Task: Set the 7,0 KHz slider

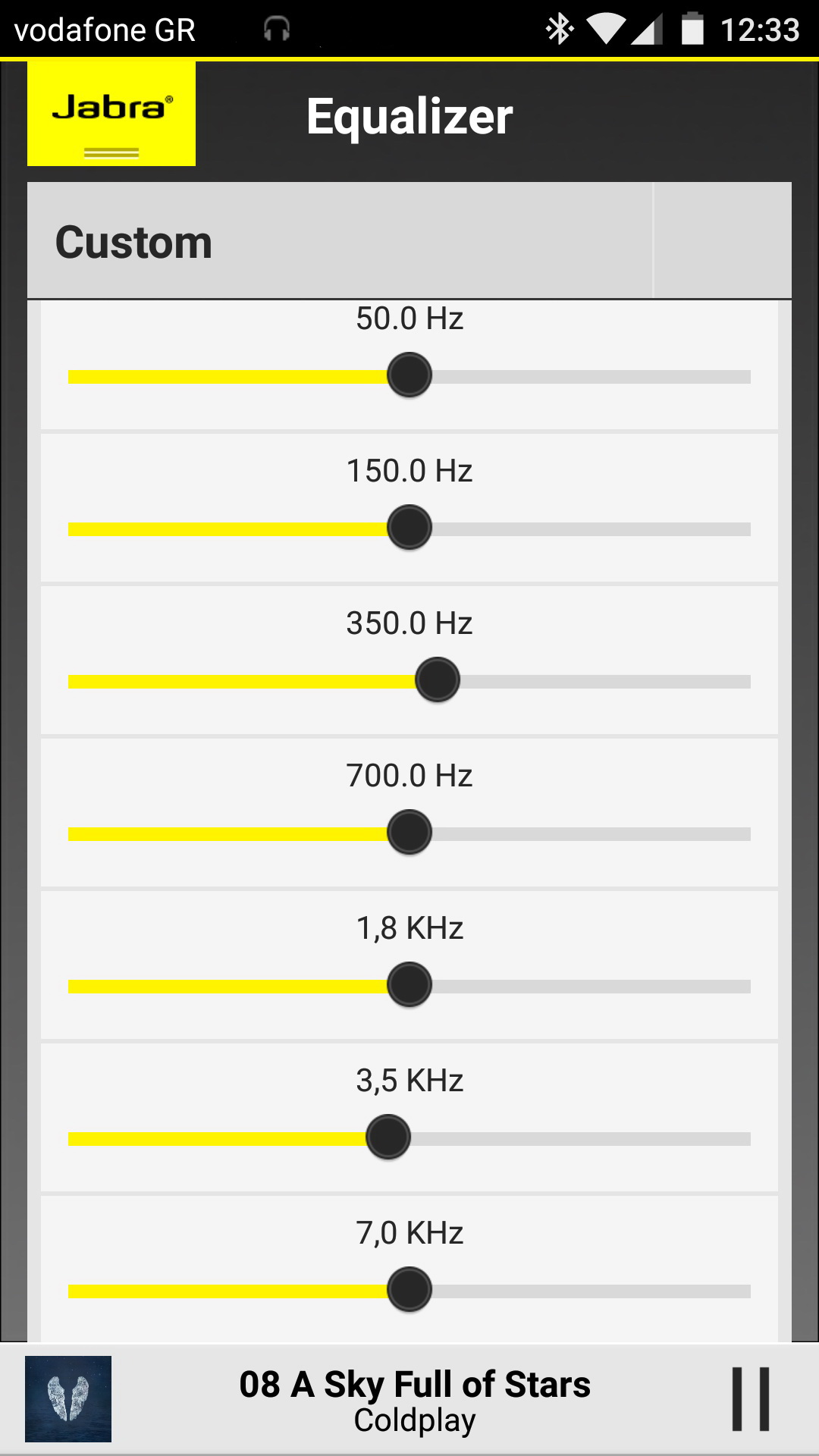Action: (409, 1291)
